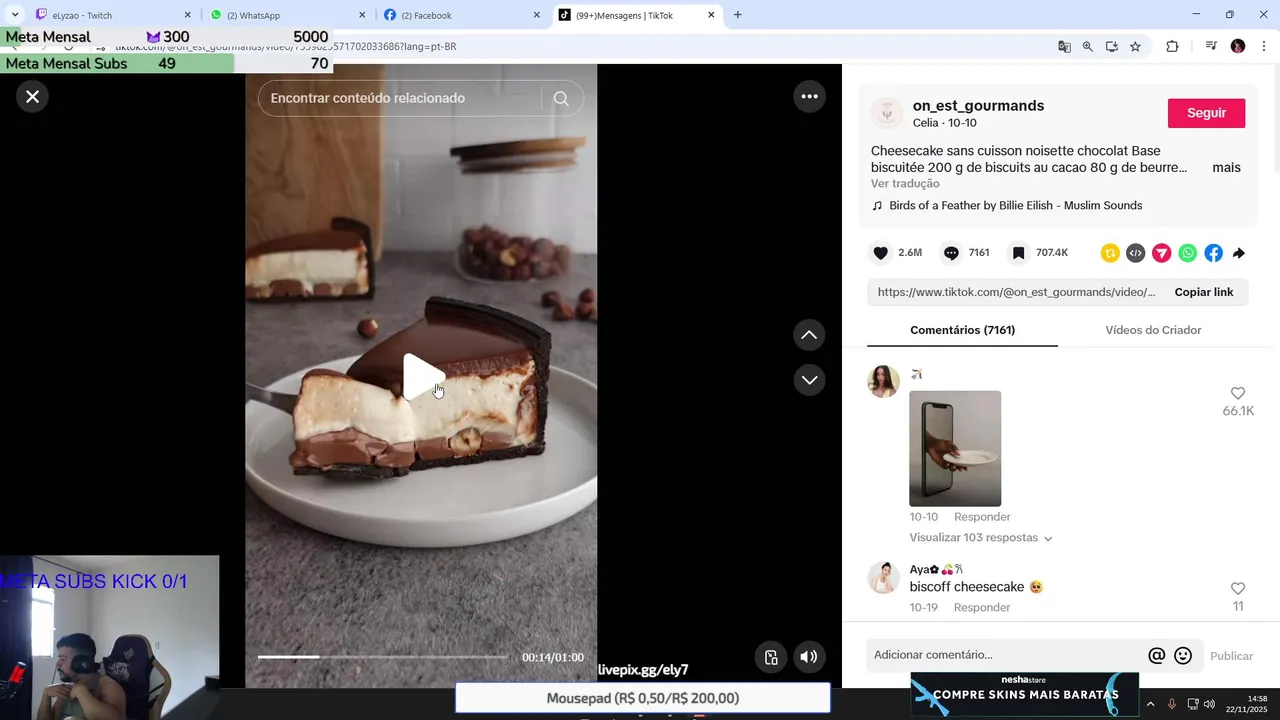Open the Birds of a Feather sound
The height and width of the screenshot is (720, 1280).
1014,206
